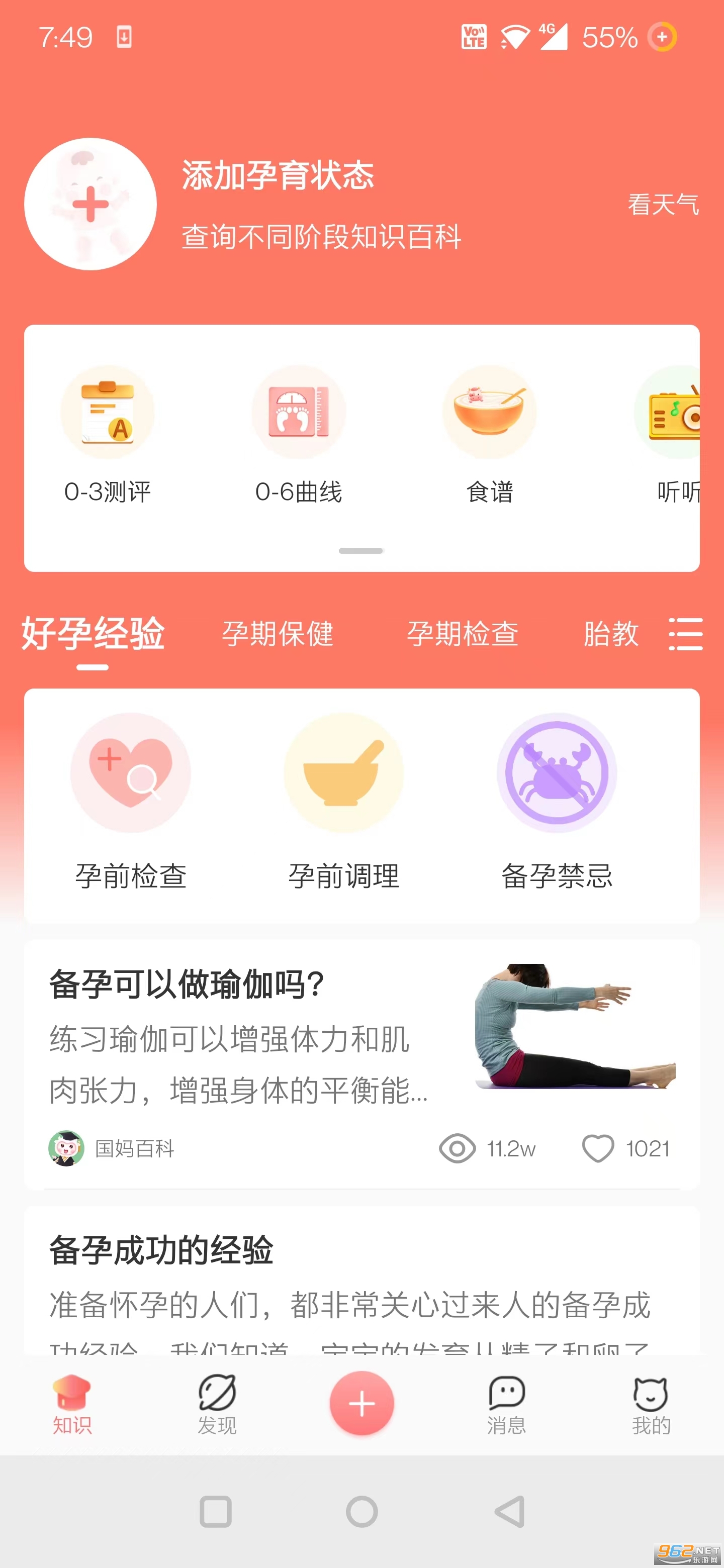Like the yoga article with 1021 likes
Screen dimensions: 724x1568
pos(598,1148)
